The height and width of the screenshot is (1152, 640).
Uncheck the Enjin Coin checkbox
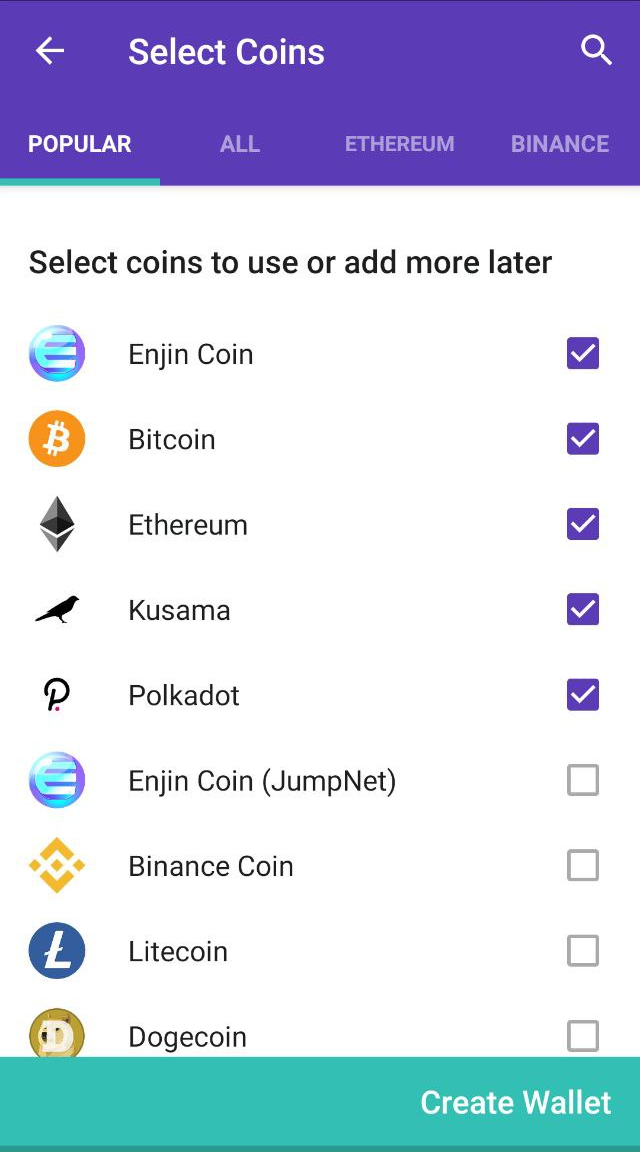(583, 353)
